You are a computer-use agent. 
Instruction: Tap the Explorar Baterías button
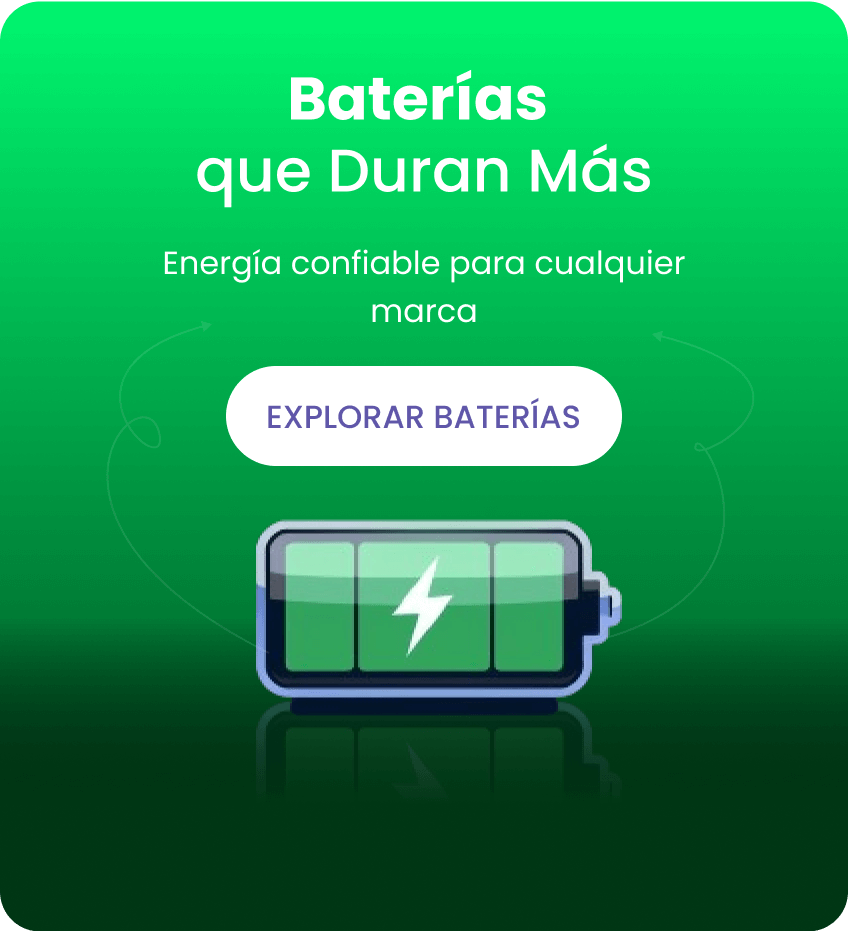pos(423,416)
